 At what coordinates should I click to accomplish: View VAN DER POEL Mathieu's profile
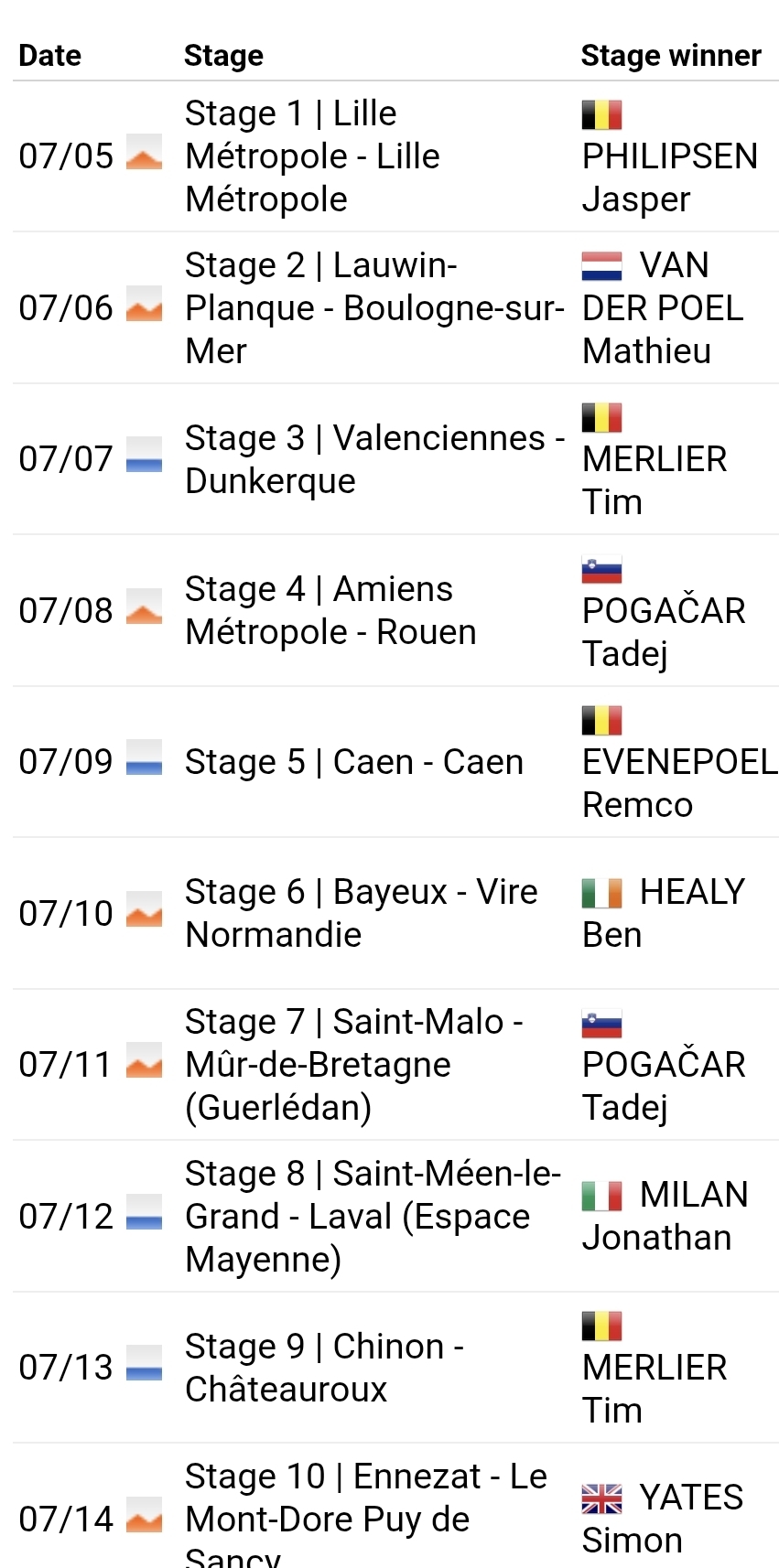pos(663,308)
